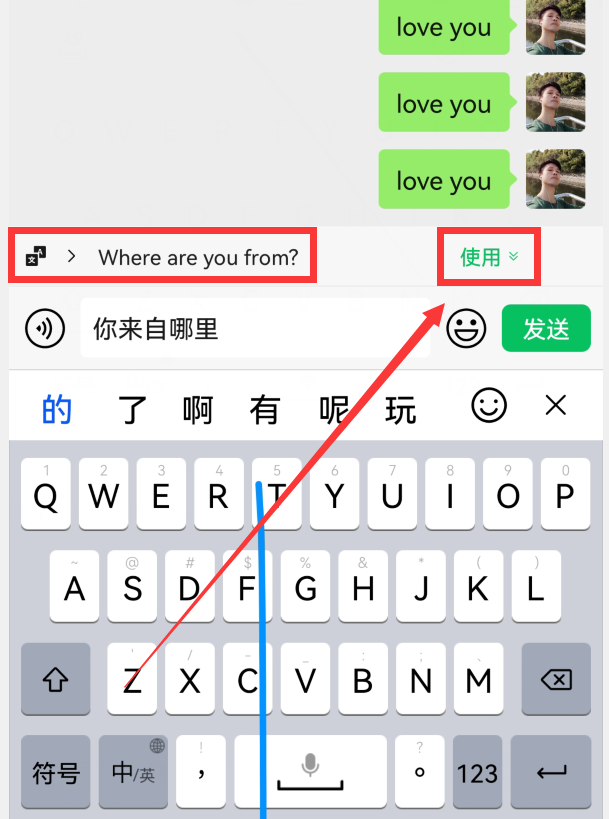Choose candidate word 的
The height and width of the screenshot is (819, 609).
click(57, 408)
